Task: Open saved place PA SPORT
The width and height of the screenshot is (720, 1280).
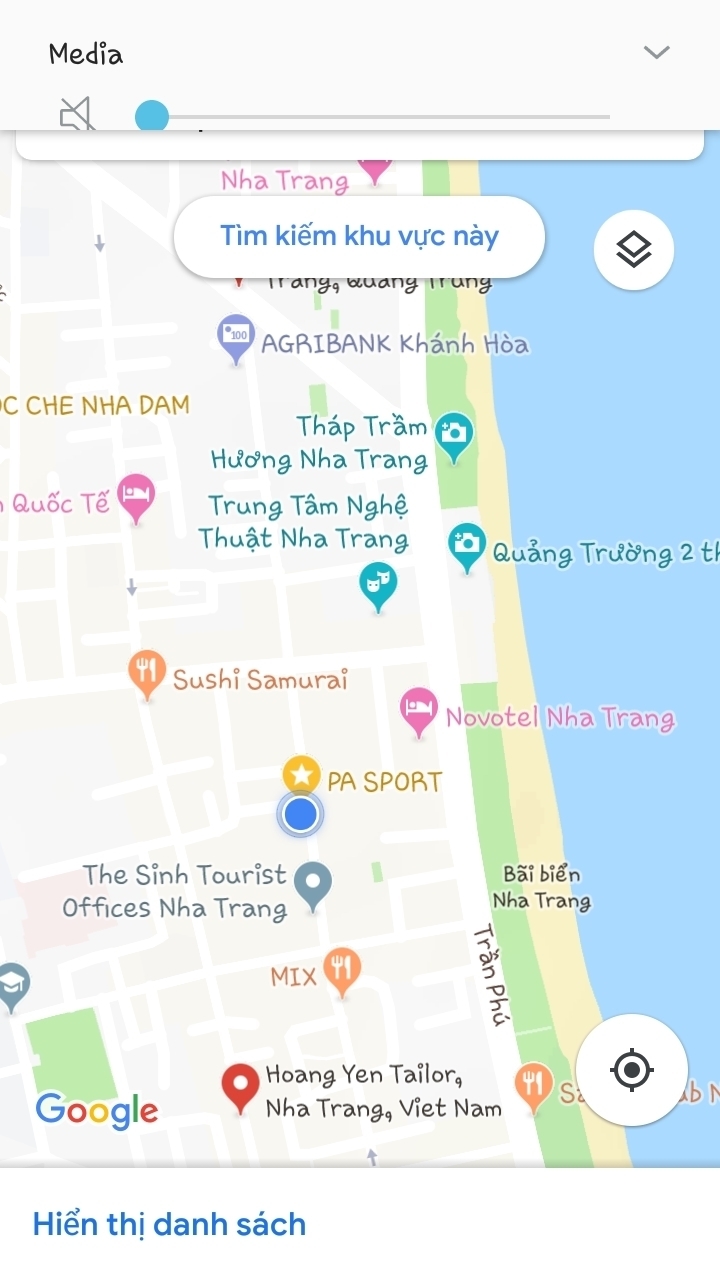Action: tap(301, 775)
